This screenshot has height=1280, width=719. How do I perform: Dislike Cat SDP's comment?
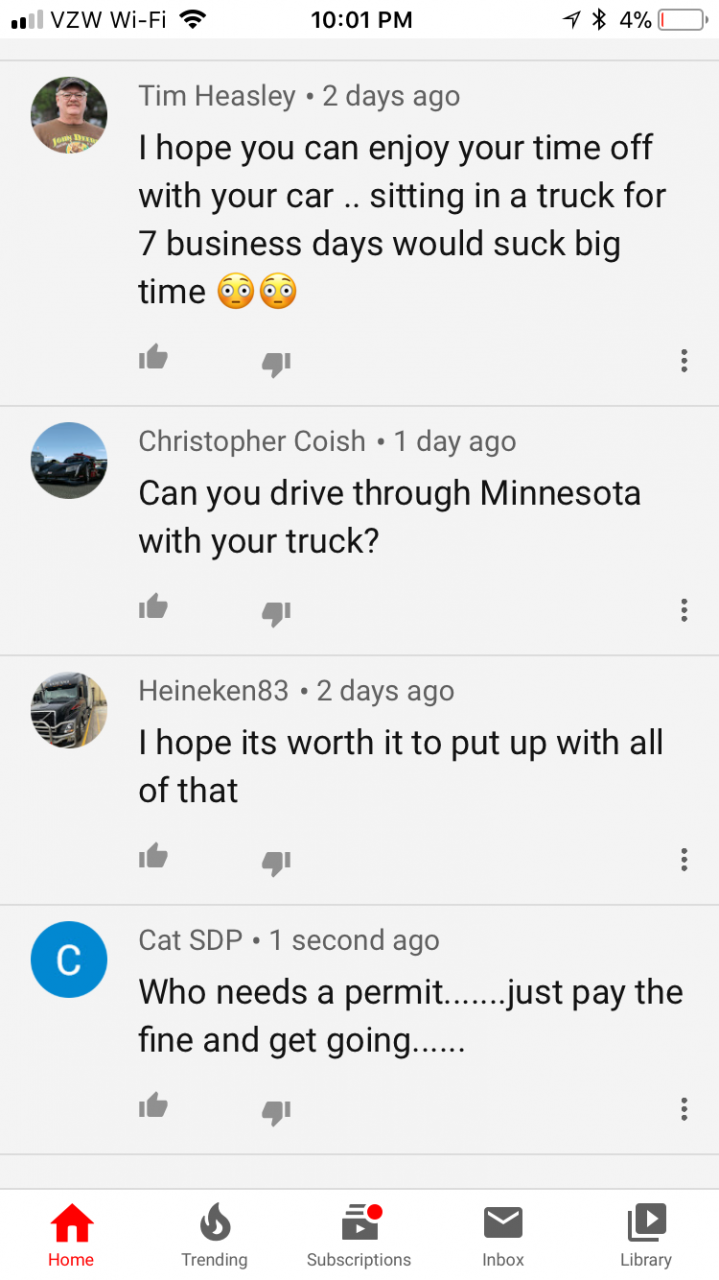pyautogui.click(x=276, y=1110)
